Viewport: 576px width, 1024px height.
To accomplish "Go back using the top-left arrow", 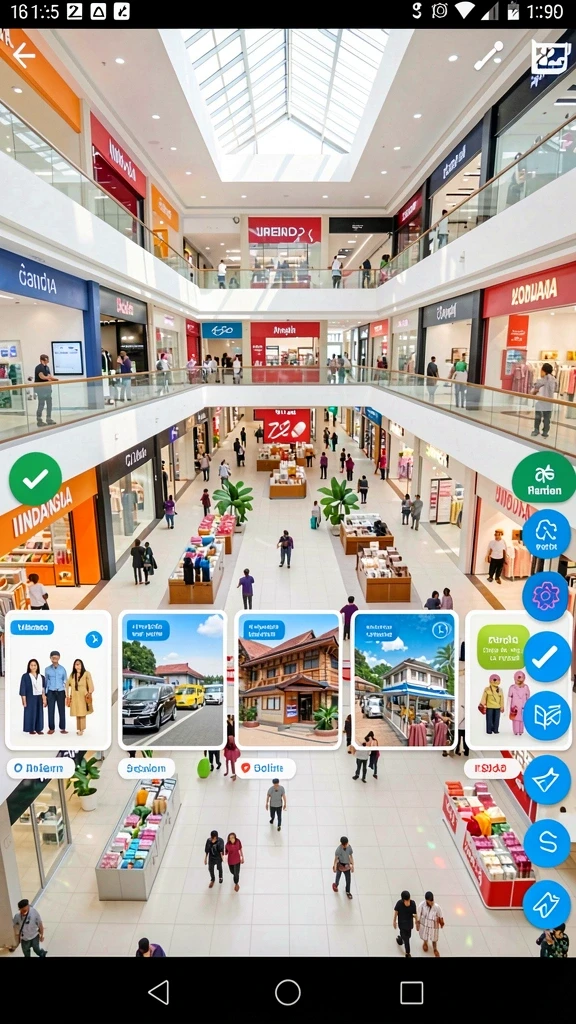I will click(23, 56).
